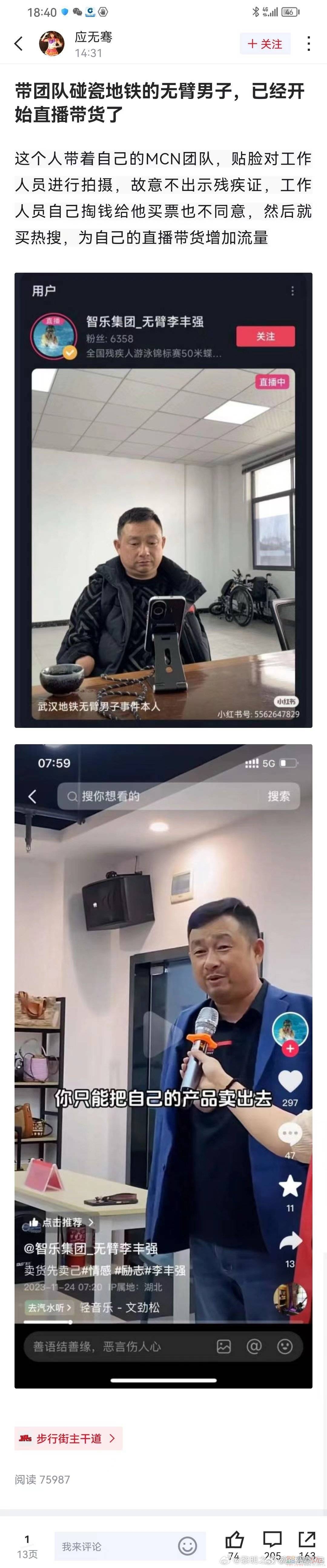View the first live-stream screenshot image
Screen dimensions: 327x1568
tap(163, 500)
